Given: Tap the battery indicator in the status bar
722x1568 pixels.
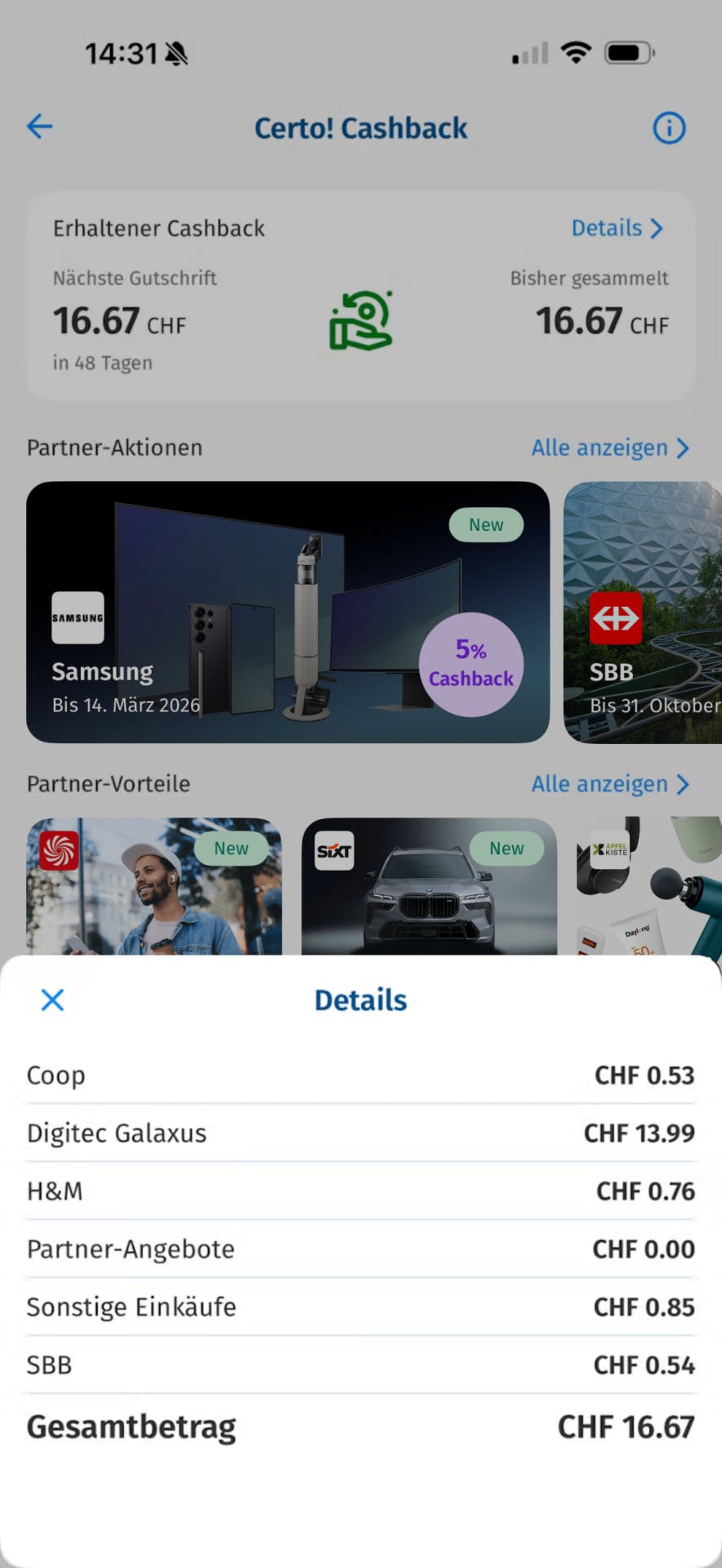Looking at the screenshot, I should pyautogui.click(x=629, y=51).
